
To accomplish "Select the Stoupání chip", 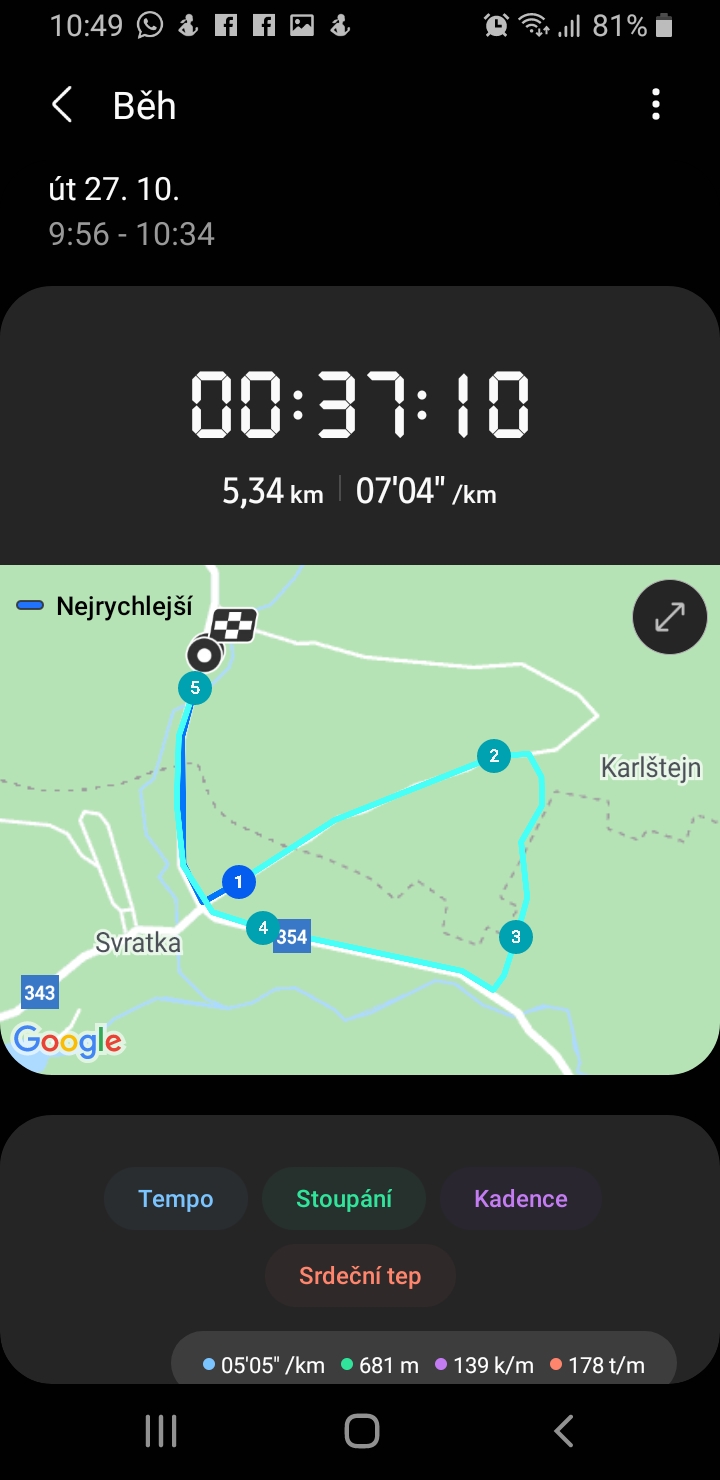I will [x=344, y=1199].
